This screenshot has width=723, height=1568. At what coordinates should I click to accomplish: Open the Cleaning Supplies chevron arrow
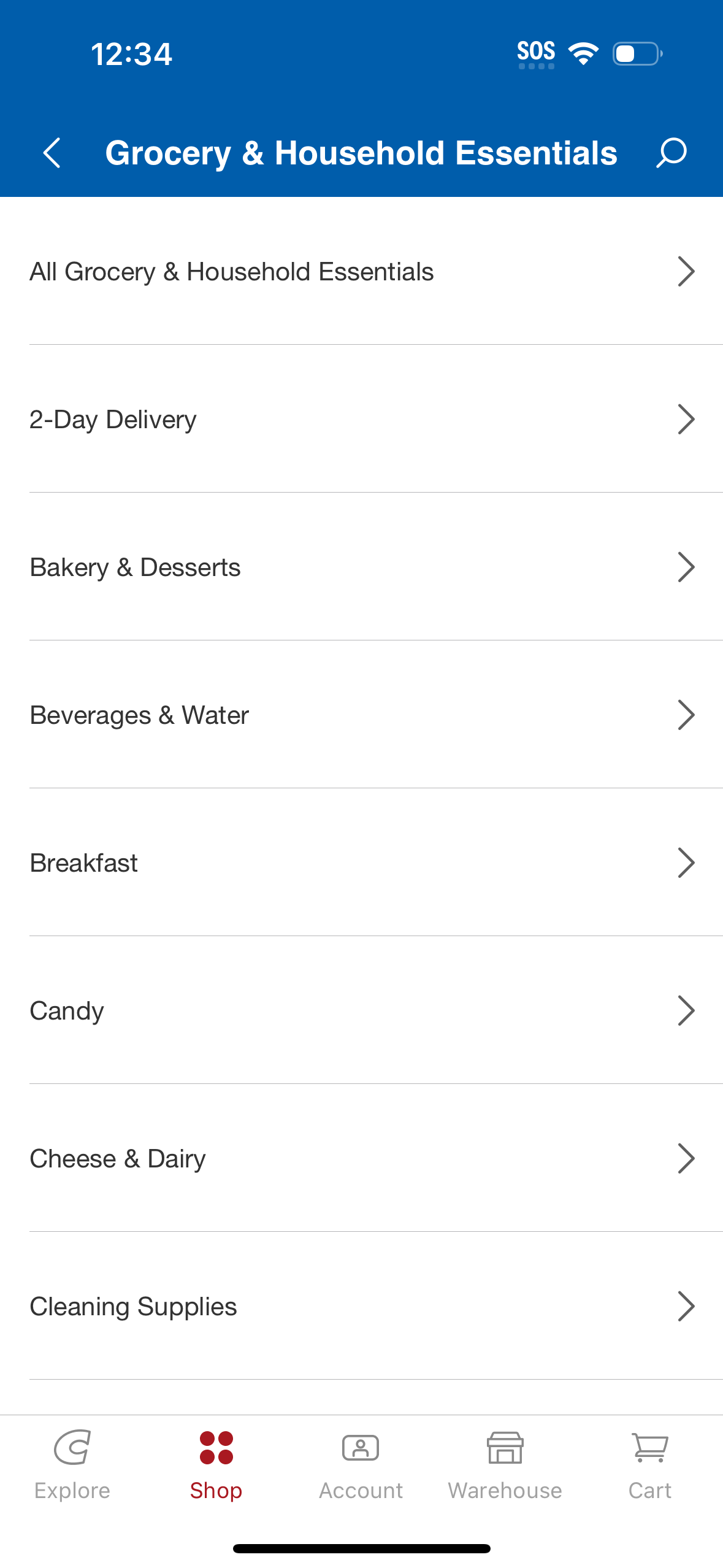pos(686,1306)
